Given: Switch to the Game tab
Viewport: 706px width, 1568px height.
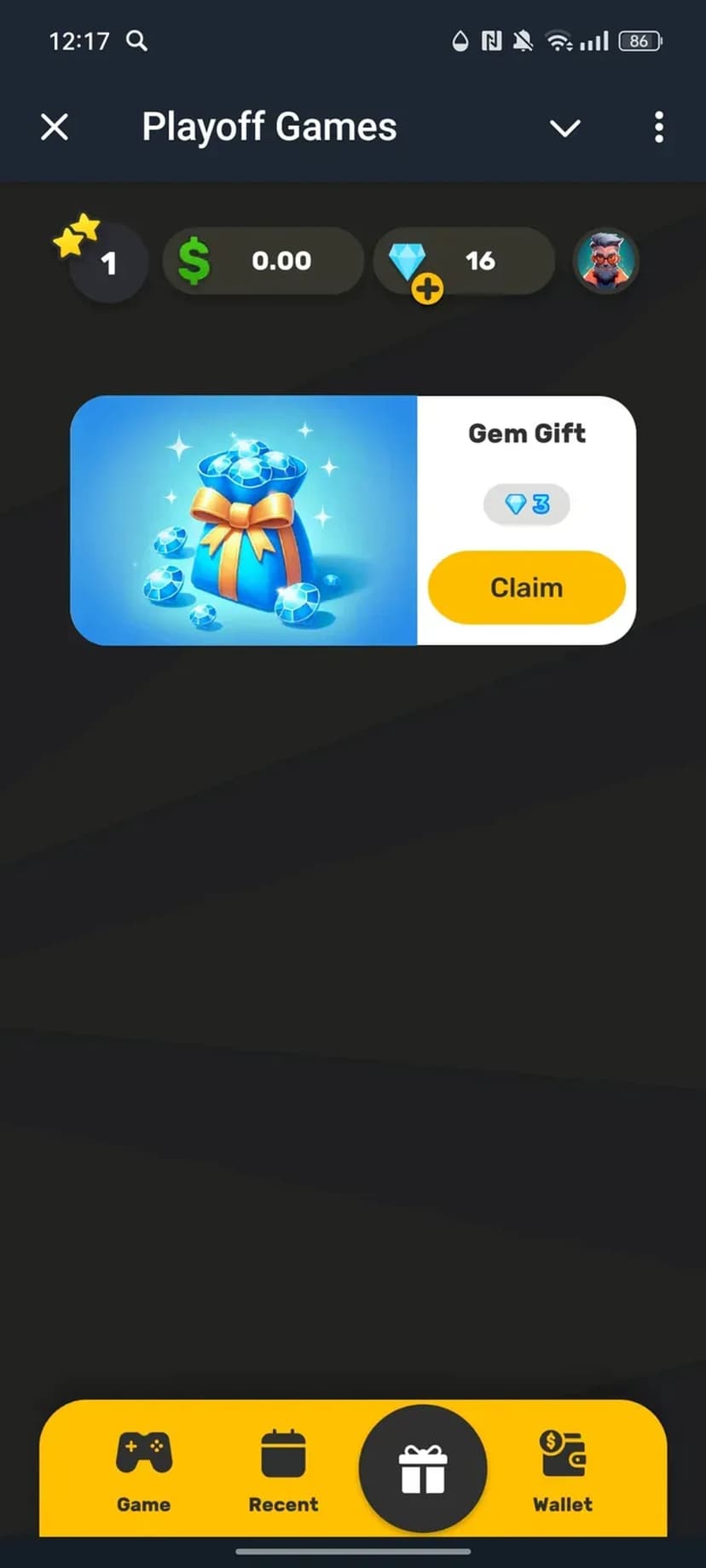Looking at the screenshot, I should 144,1472.
